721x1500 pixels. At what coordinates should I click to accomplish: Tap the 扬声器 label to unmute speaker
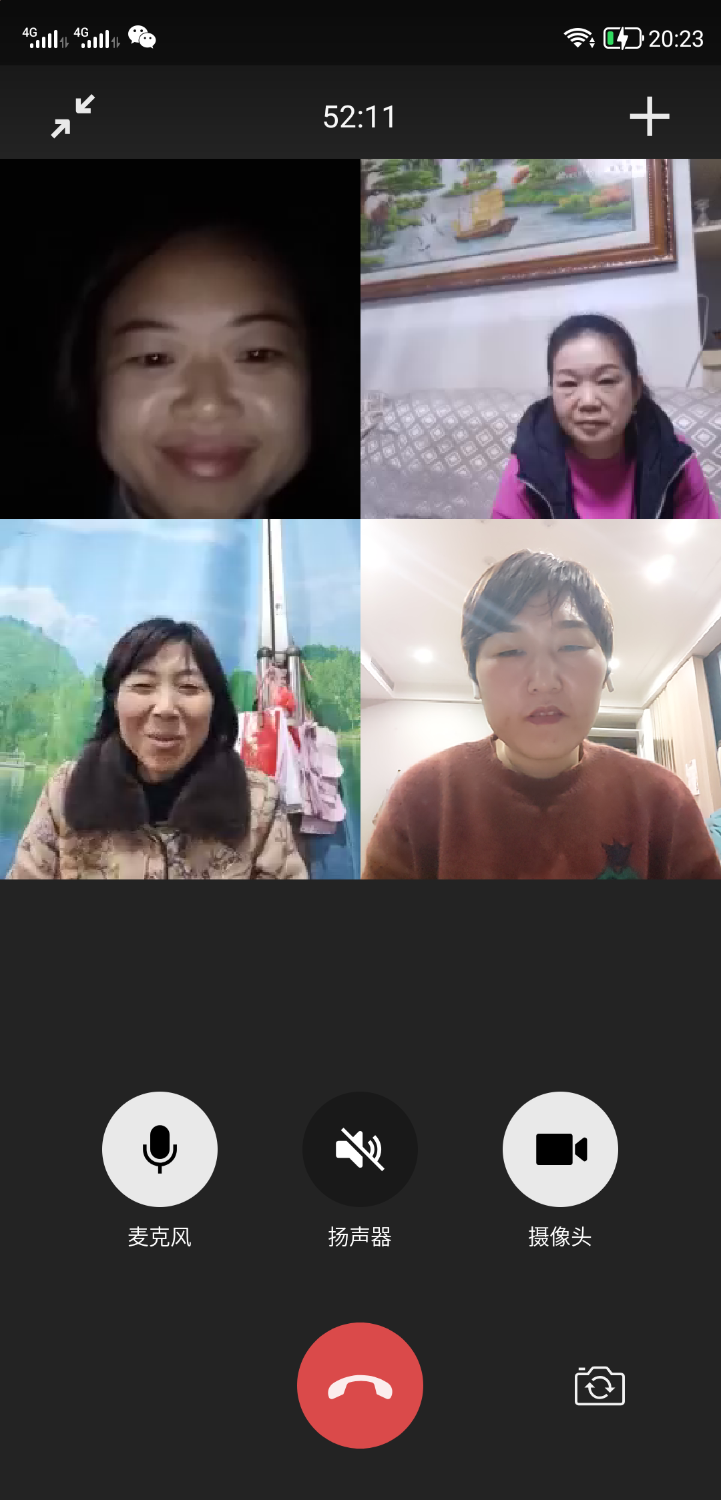pos(360,1237)
